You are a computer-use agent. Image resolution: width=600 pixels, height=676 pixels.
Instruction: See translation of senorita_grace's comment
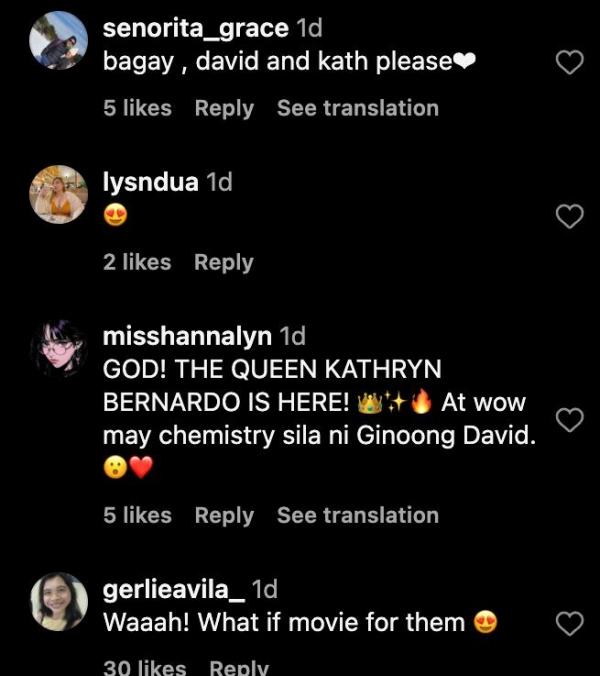tap(357, 108)
